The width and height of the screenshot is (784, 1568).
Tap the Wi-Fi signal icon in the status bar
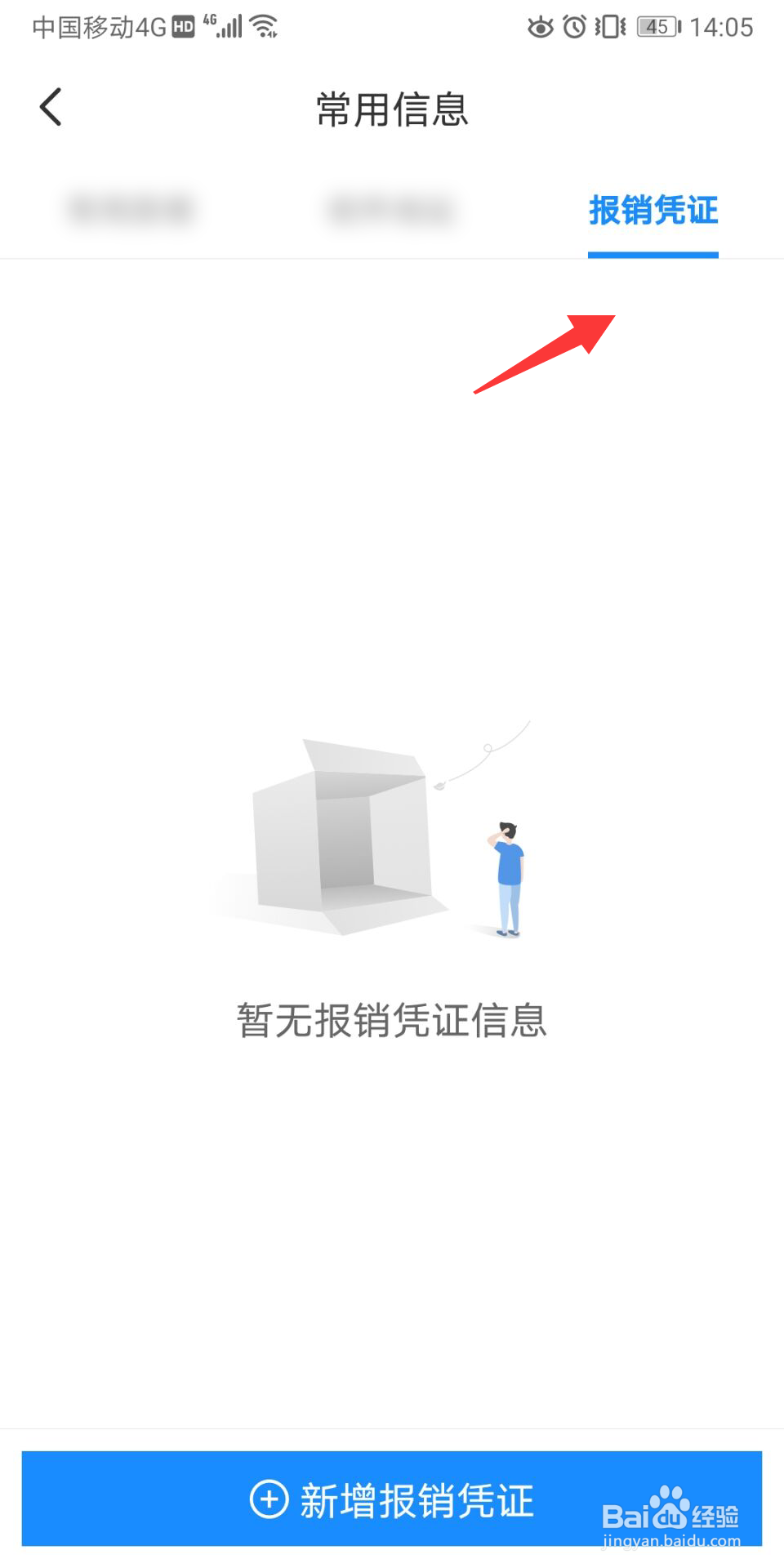click(x=261, y=24)
